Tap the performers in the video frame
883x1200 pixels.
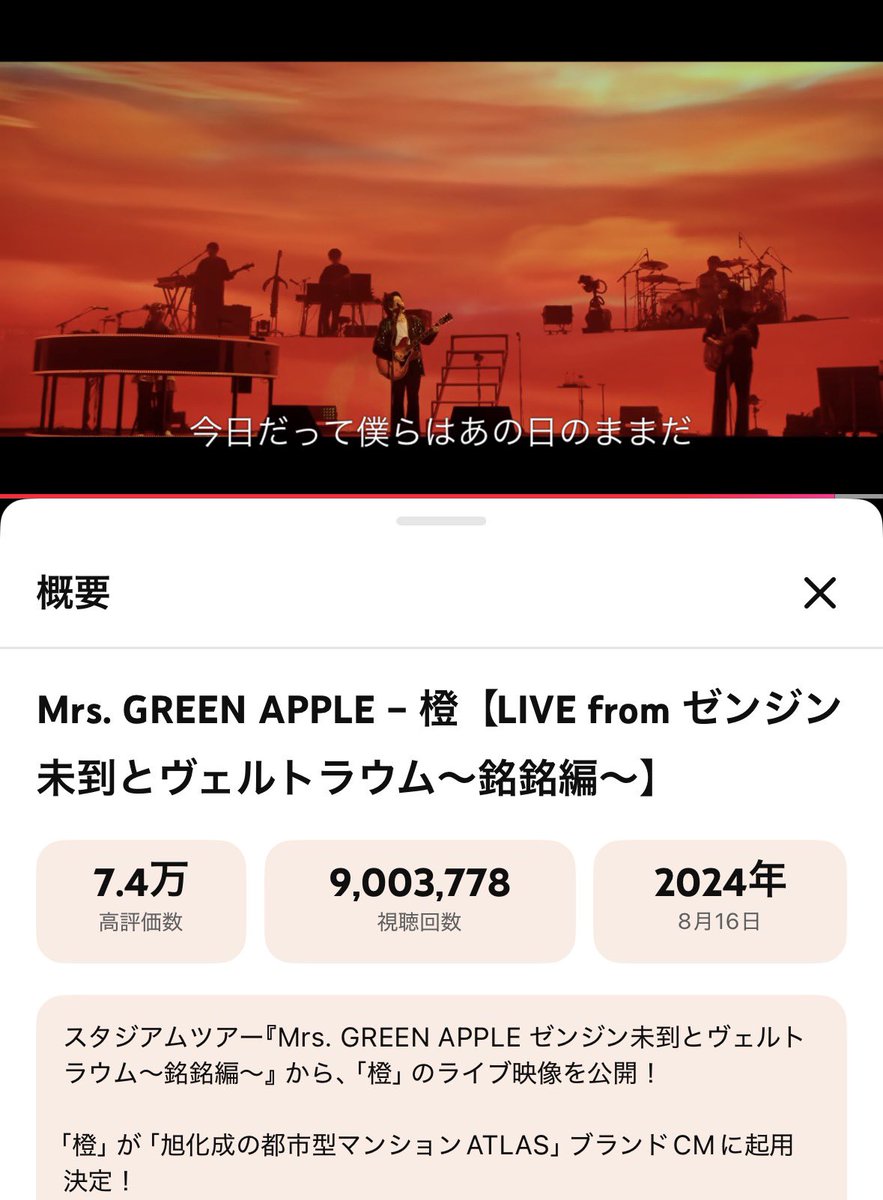point(400,330)
